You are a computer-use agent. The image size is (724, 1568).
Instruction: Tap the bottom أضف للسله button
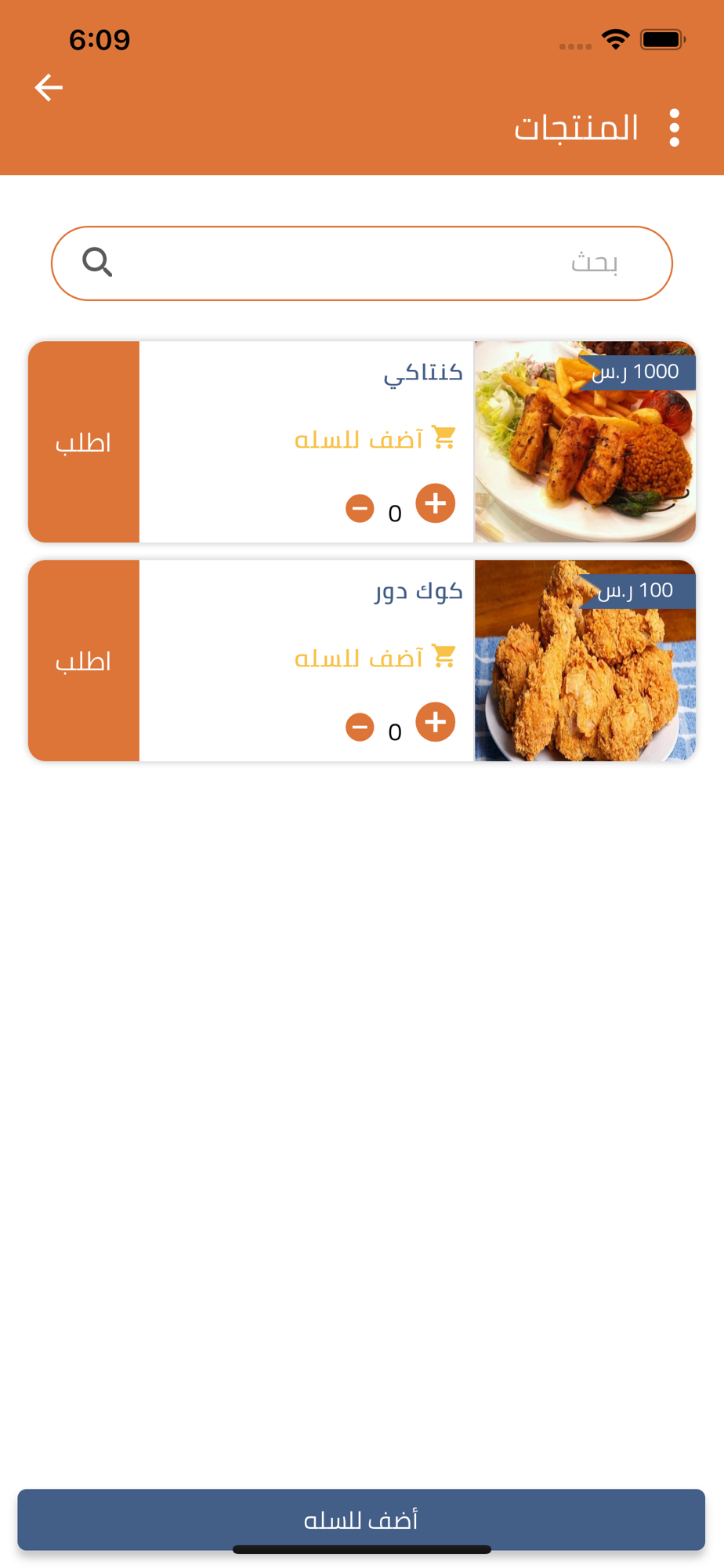coord(361,1519)
